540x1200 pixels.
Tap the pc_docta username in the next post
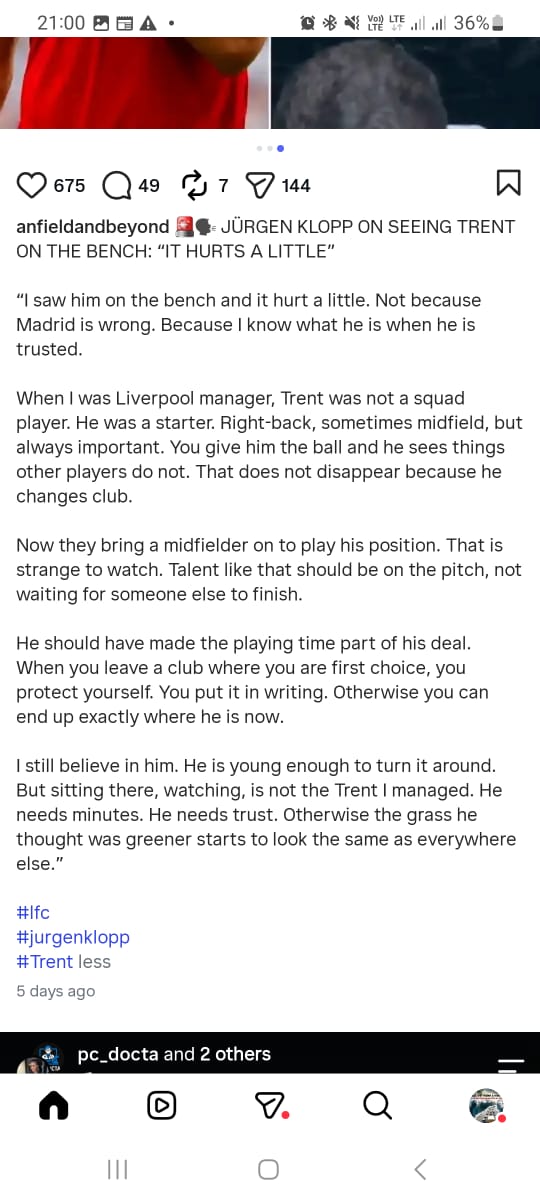pyautogui.click(x=118, y=1054)
